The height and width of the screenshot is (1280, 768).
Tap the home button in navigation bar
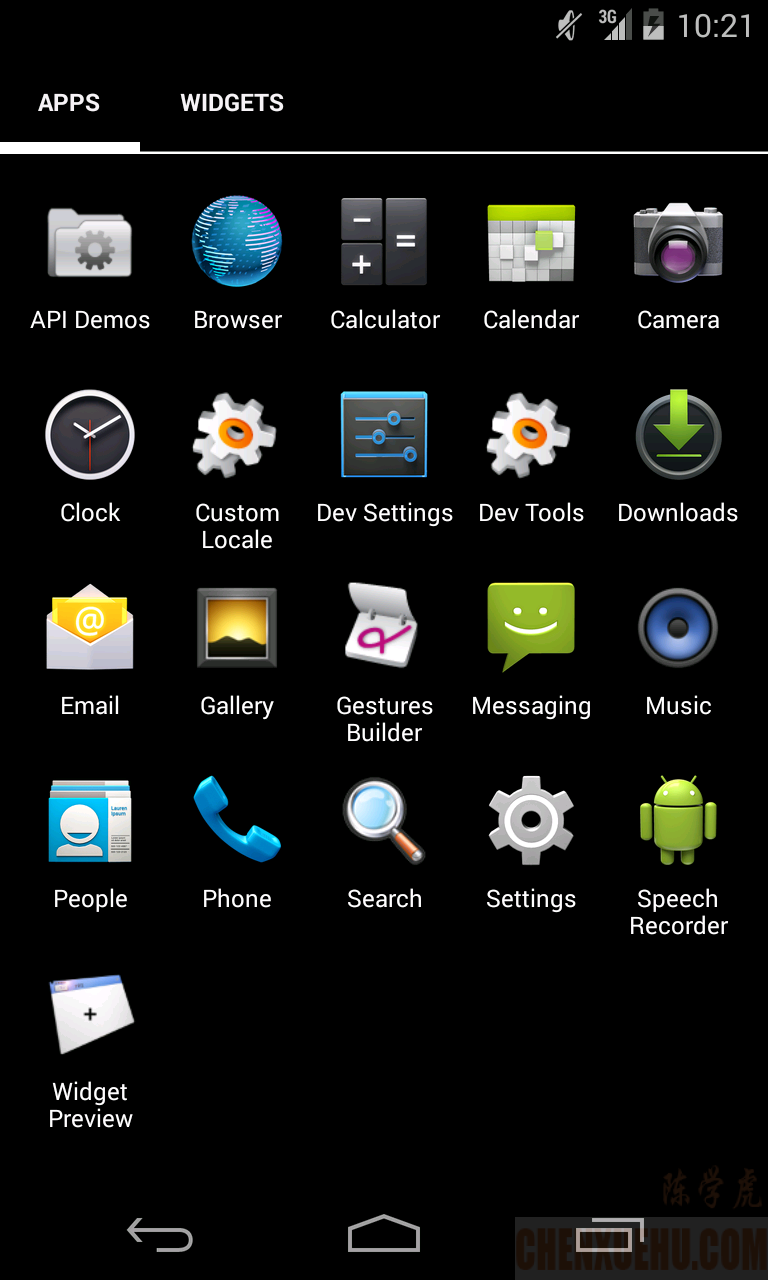click(384, 1235)
